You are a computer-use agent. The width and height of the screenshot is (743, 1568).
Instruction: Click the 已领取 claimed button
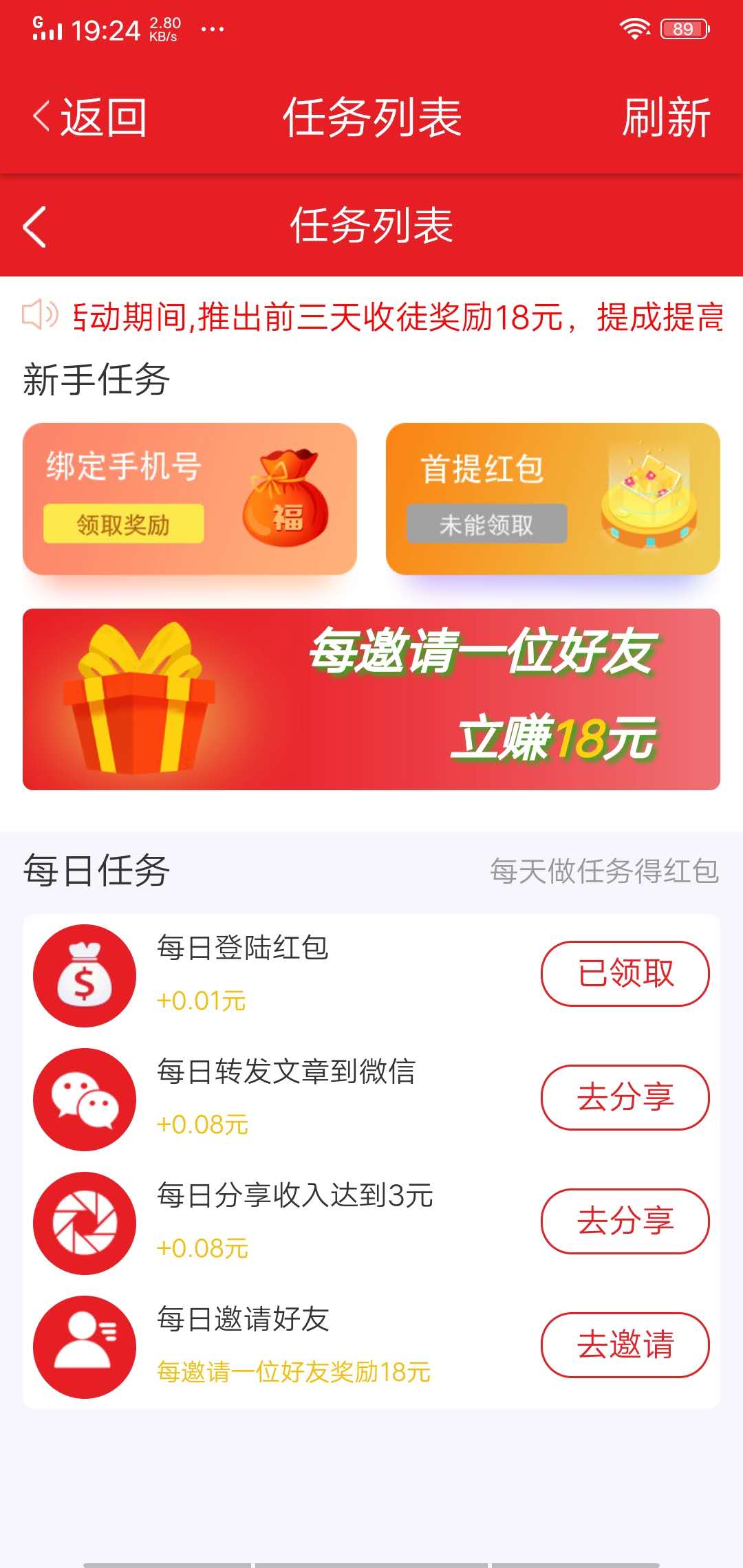[625, 974]
